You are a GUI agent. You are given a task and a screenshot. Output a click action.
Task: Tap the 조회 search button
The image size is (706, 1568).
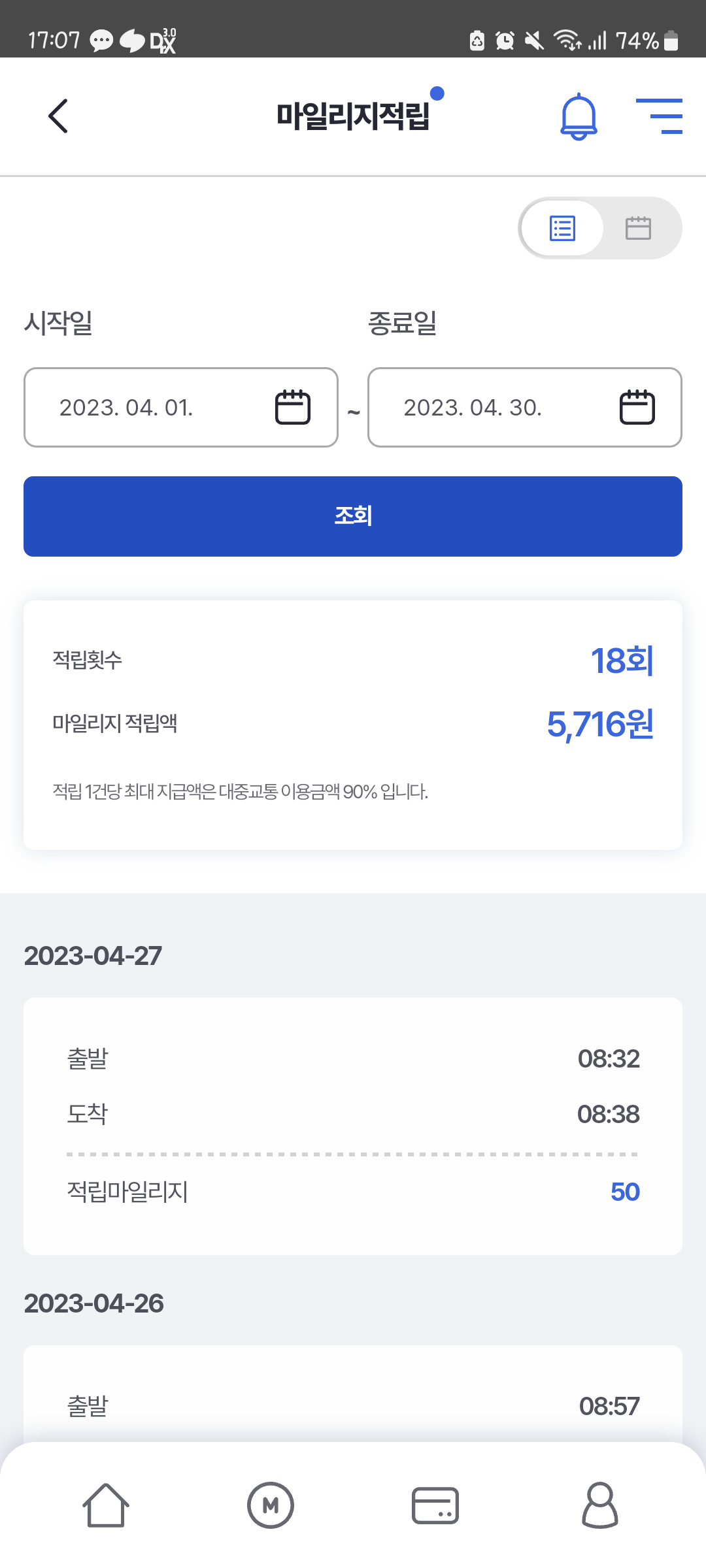coord(353,516)
